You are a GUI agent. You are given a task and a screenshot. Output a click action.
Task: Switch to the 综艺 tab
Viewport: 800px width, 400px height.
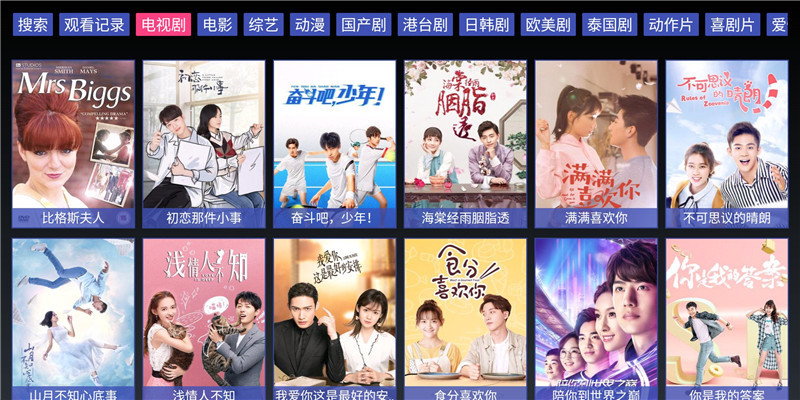coord(264,24)
